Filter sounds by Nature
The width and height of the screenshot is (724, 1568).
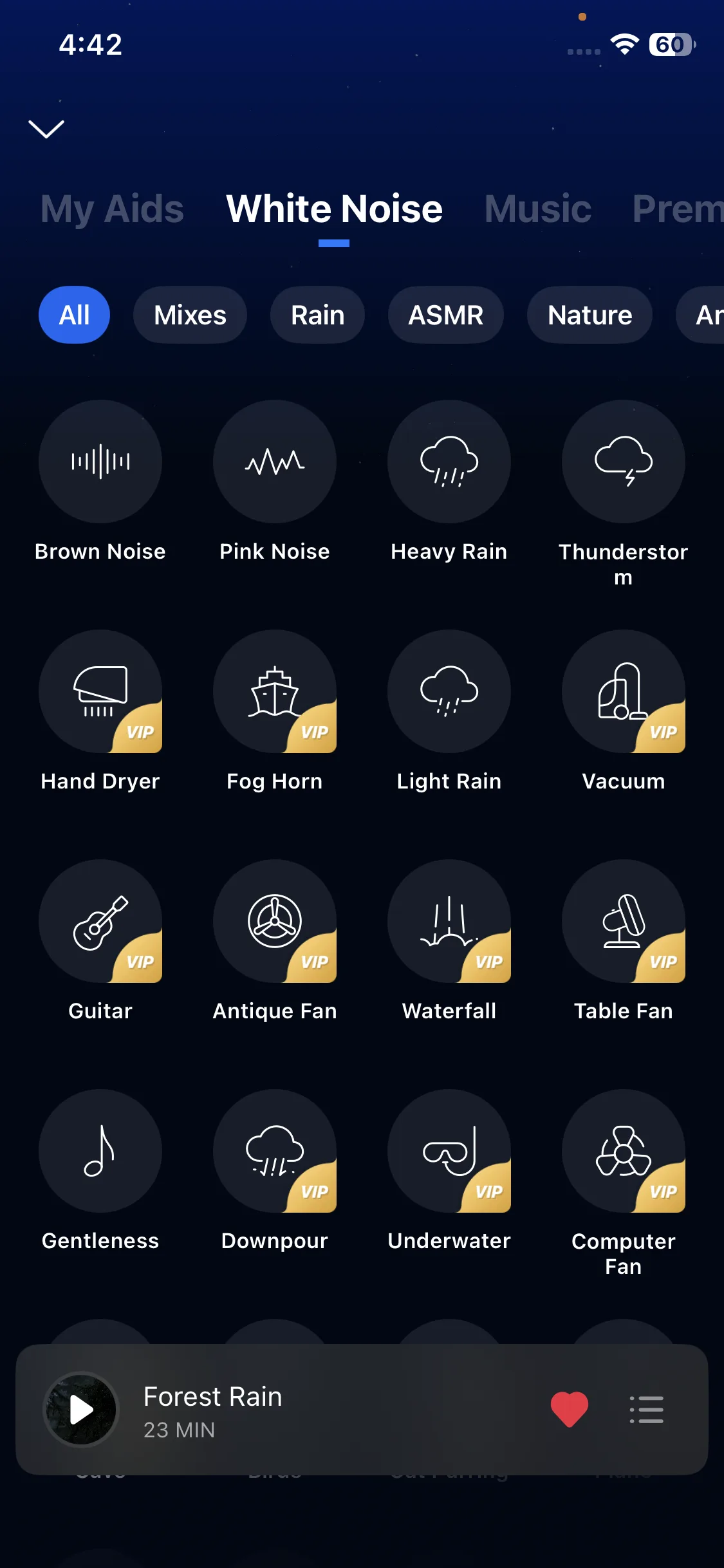(589, 315)
